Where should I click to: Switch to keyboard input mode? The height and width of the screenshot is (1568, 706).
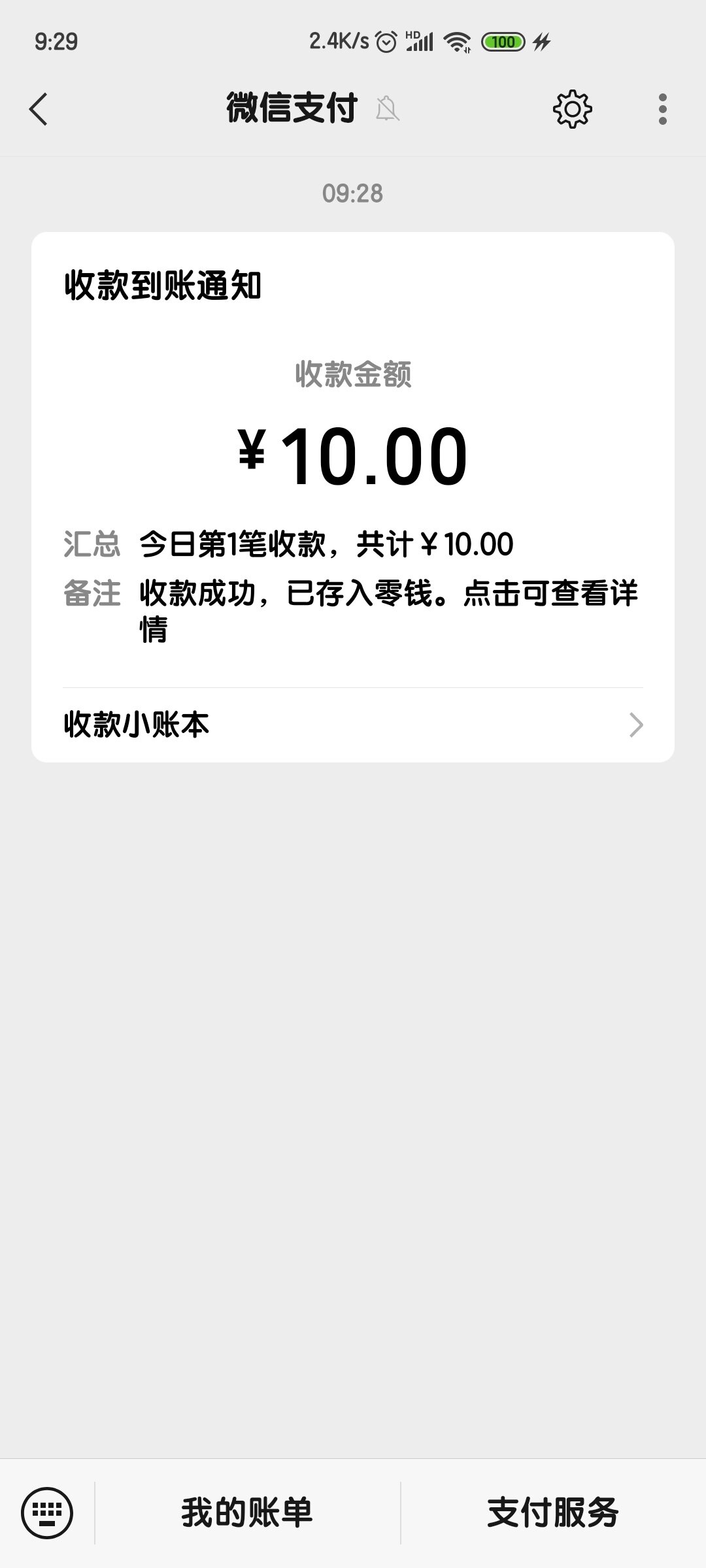point(47,1512)
